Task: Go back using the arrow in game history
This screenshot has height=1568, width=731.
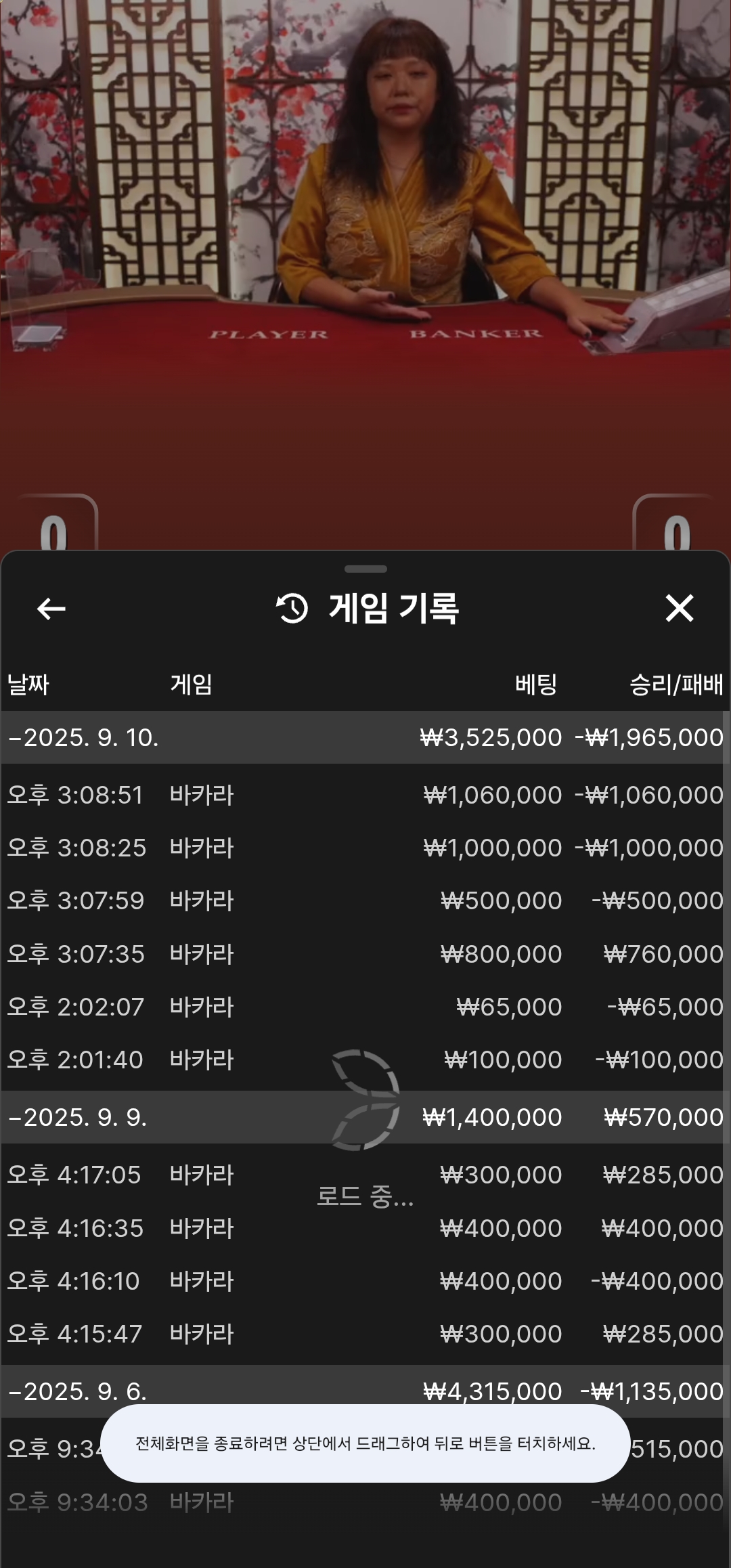Action: (x=51, y=609)
